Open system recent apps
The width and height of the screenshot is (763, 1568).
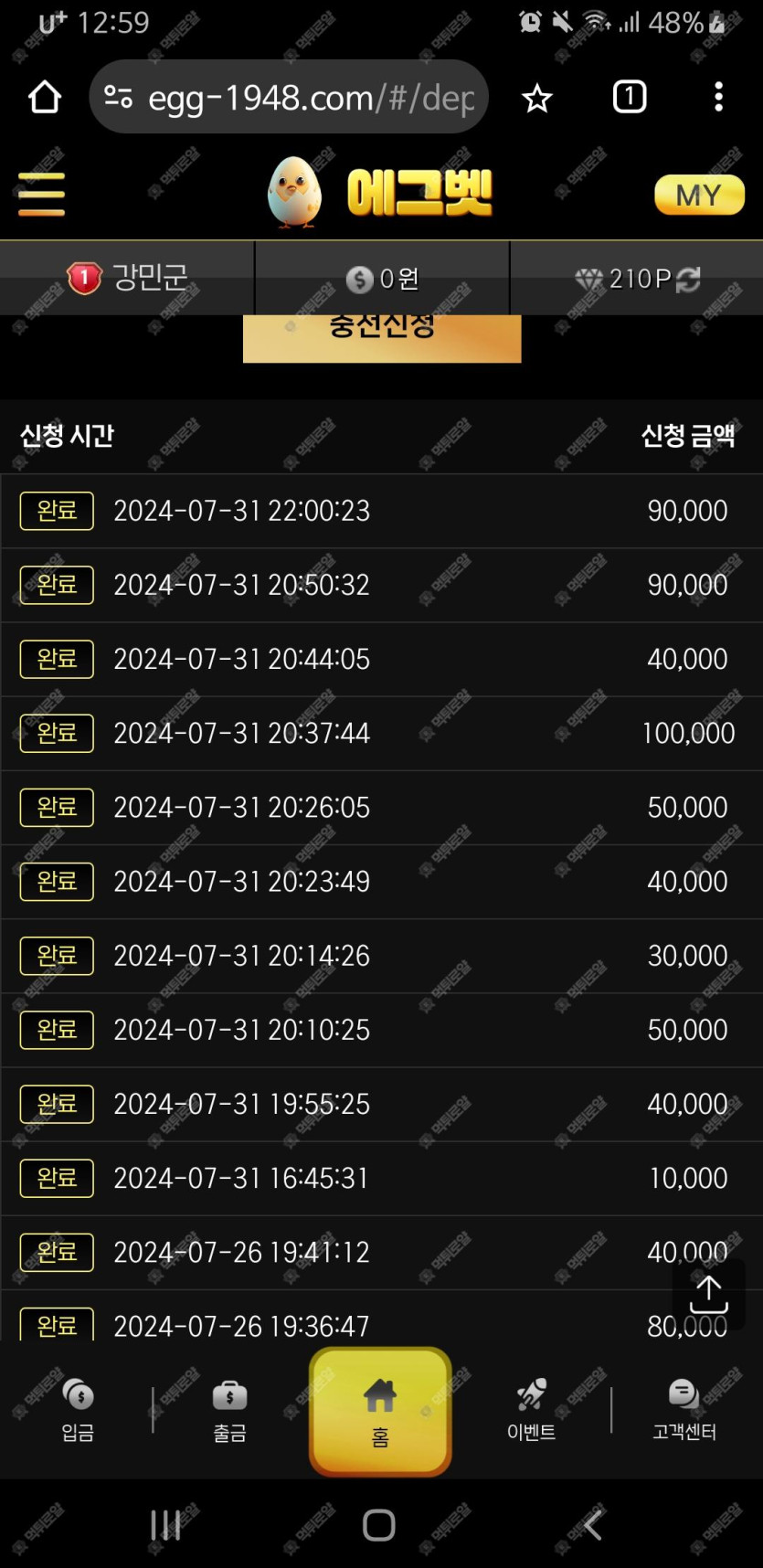click(165, 1524)
